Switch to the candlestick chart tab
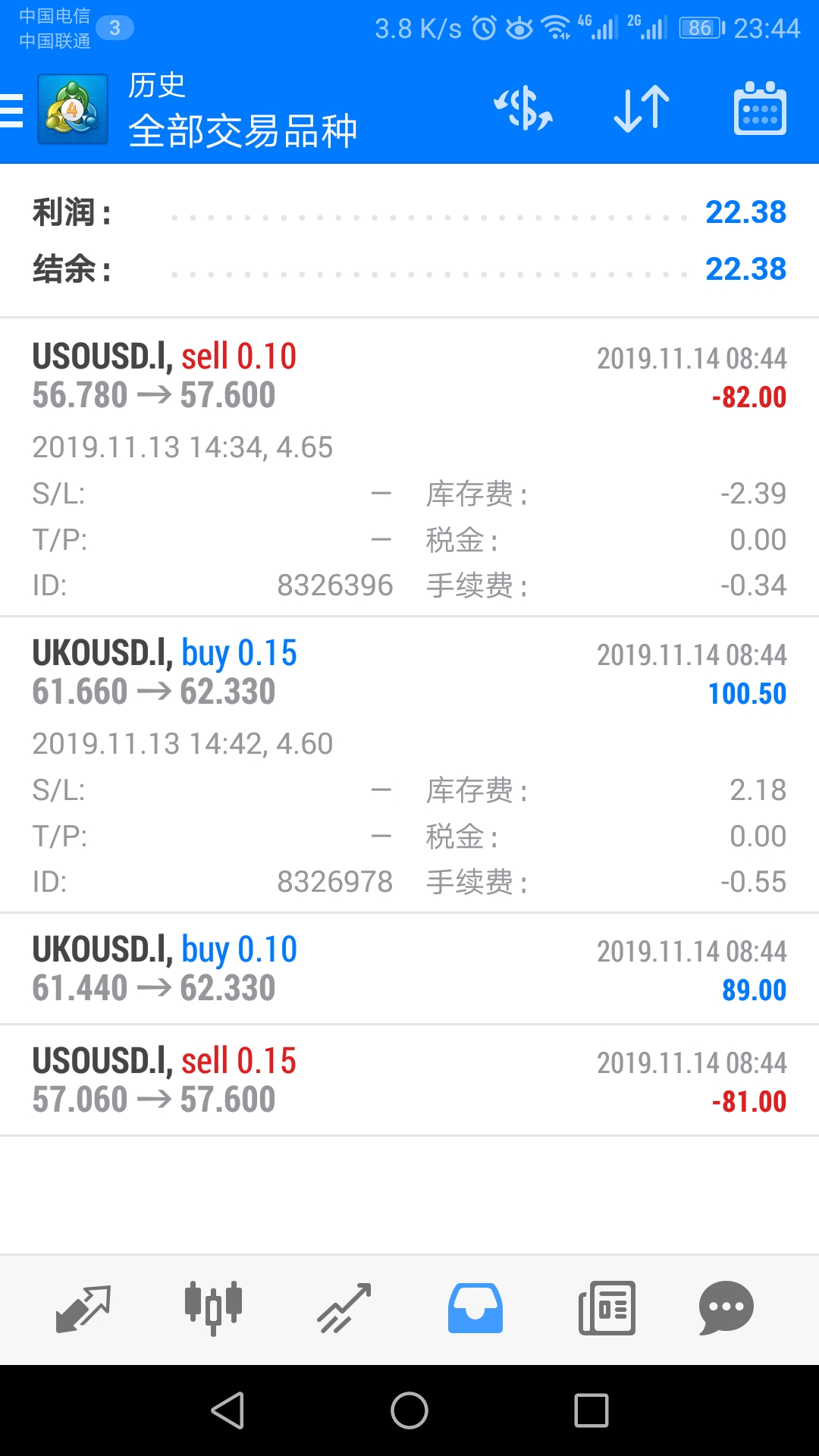The height and width of the screenshot is (1456, 819). coord(214,1308)
